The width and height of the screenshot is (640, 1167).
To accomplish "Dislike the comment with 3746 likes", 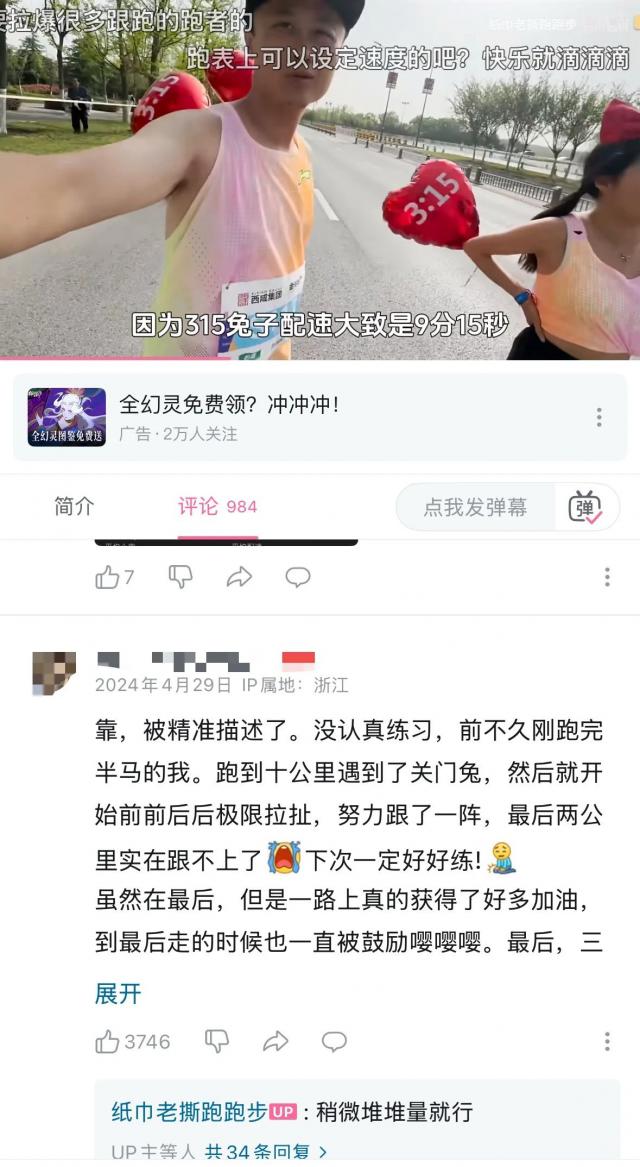I will tap(216, 1042).
